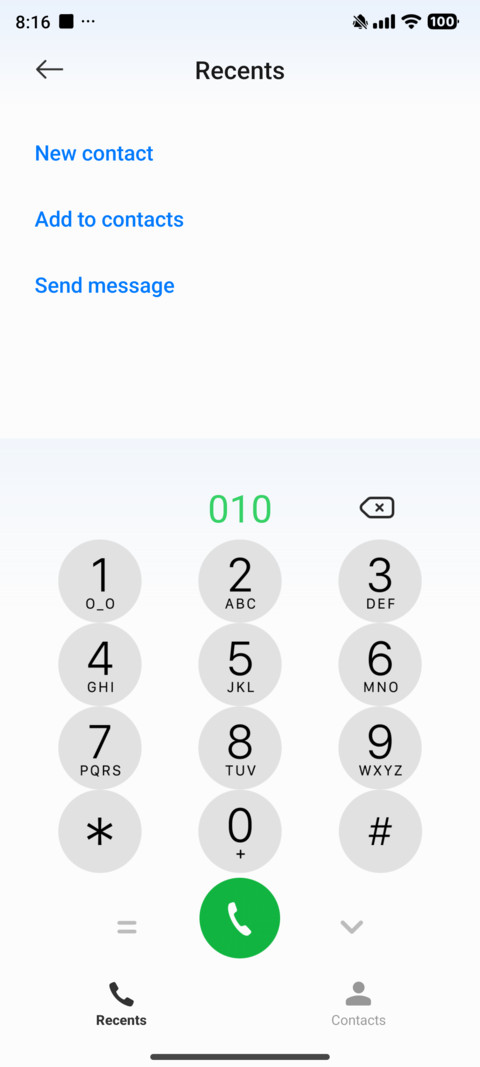This screenshot has height=1067, width=480.
Task: Go back using the top arrow
Action: [49, 69]
